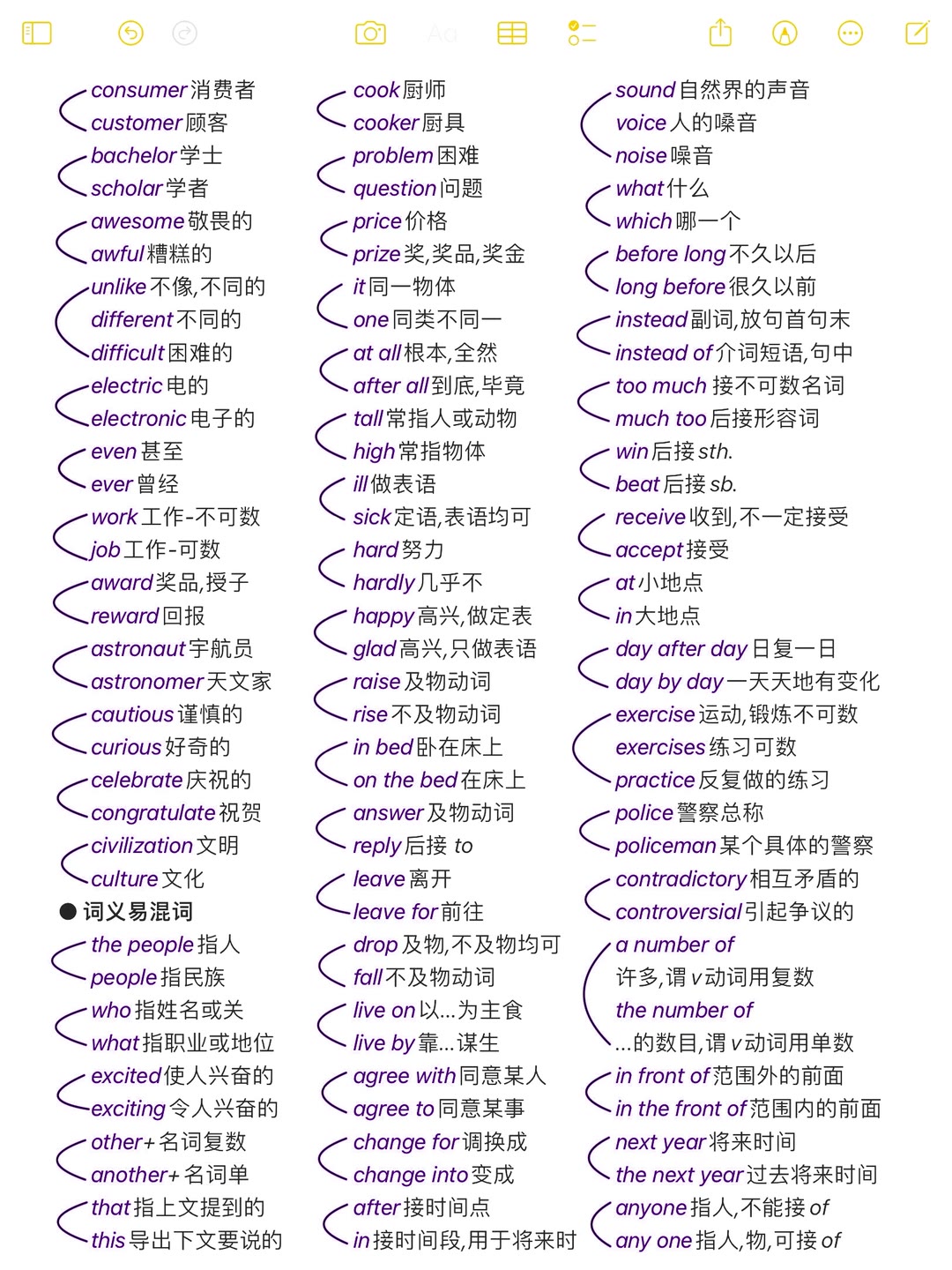This screenshot has width=952, height=1270.
Task: Open the camera attachment options
Action: (x=370, y=34)
